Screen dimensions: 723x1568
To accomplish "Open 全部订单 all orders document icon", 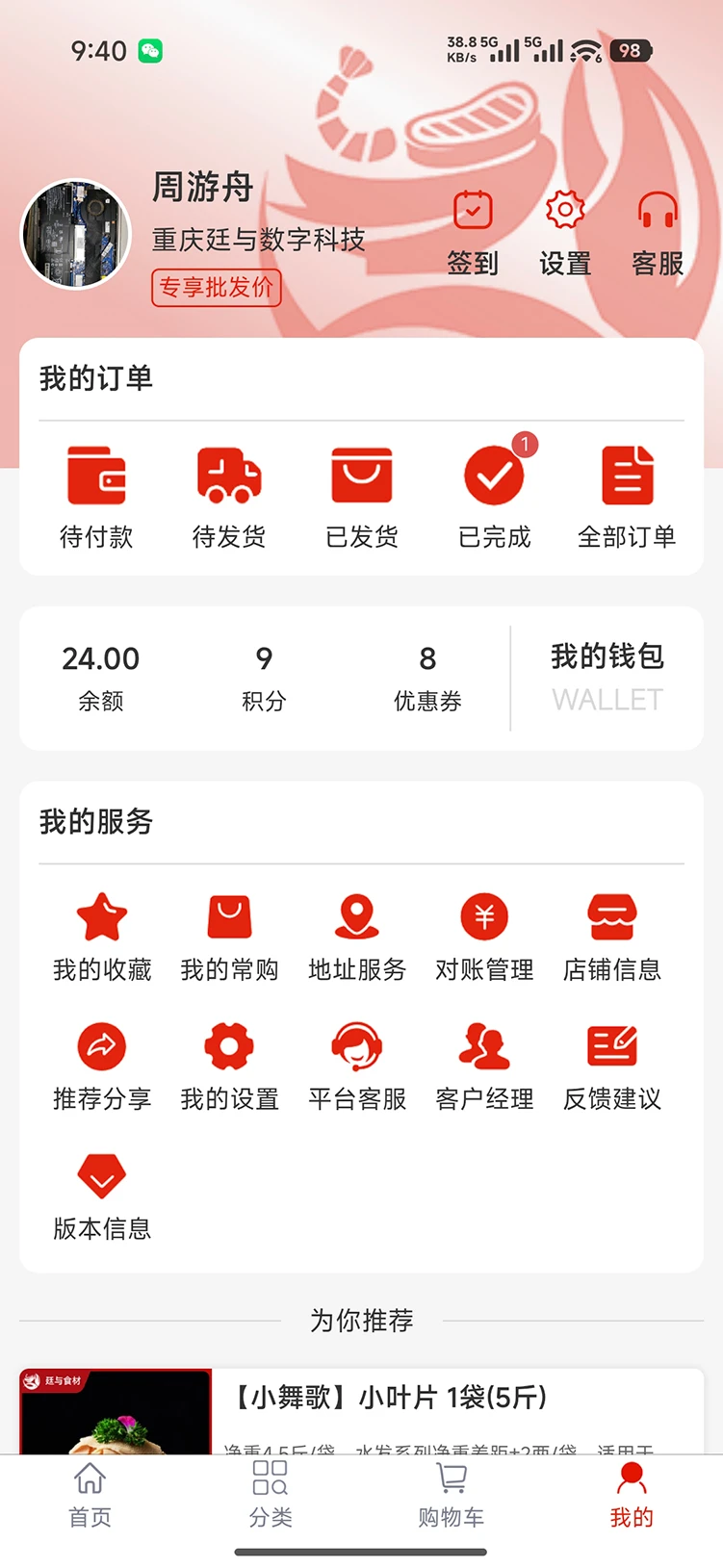I will tap(628, 475).
